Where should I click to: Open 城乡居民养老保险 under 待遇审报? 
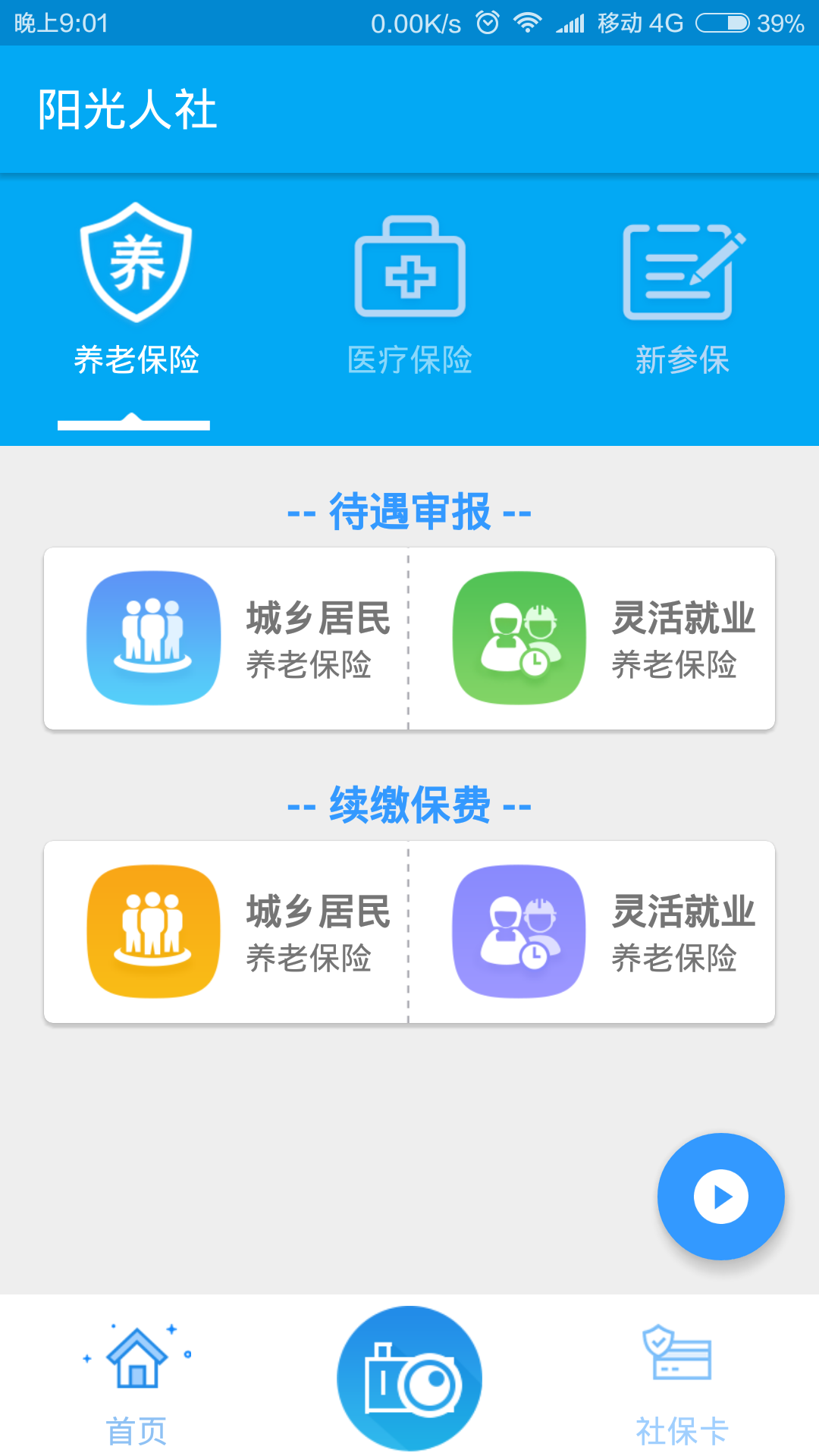click(x=227, y=639)
